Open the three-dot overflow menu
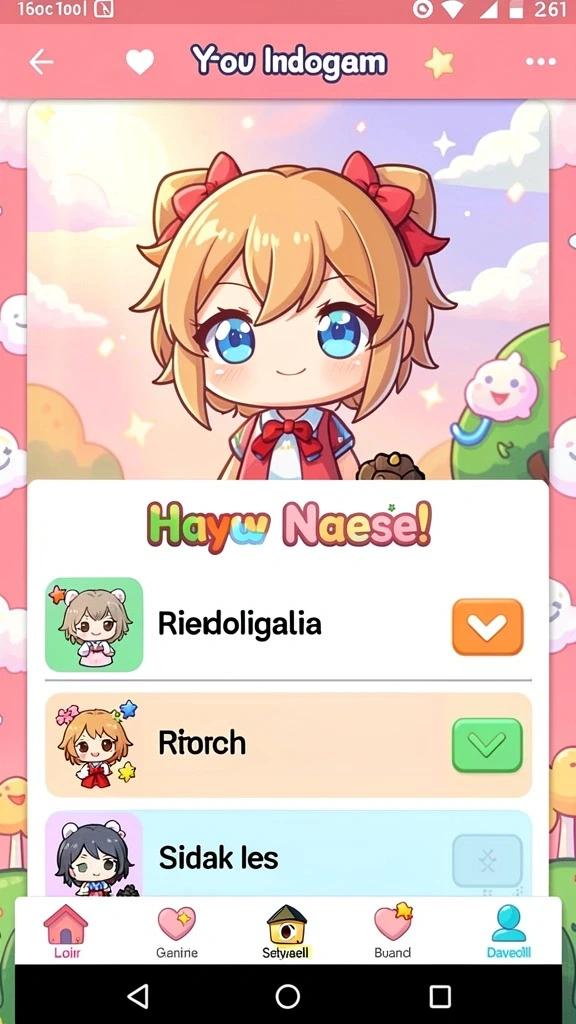Viewport: 576px width, 1024px height. pyautogui.click(x=541, y=62)
